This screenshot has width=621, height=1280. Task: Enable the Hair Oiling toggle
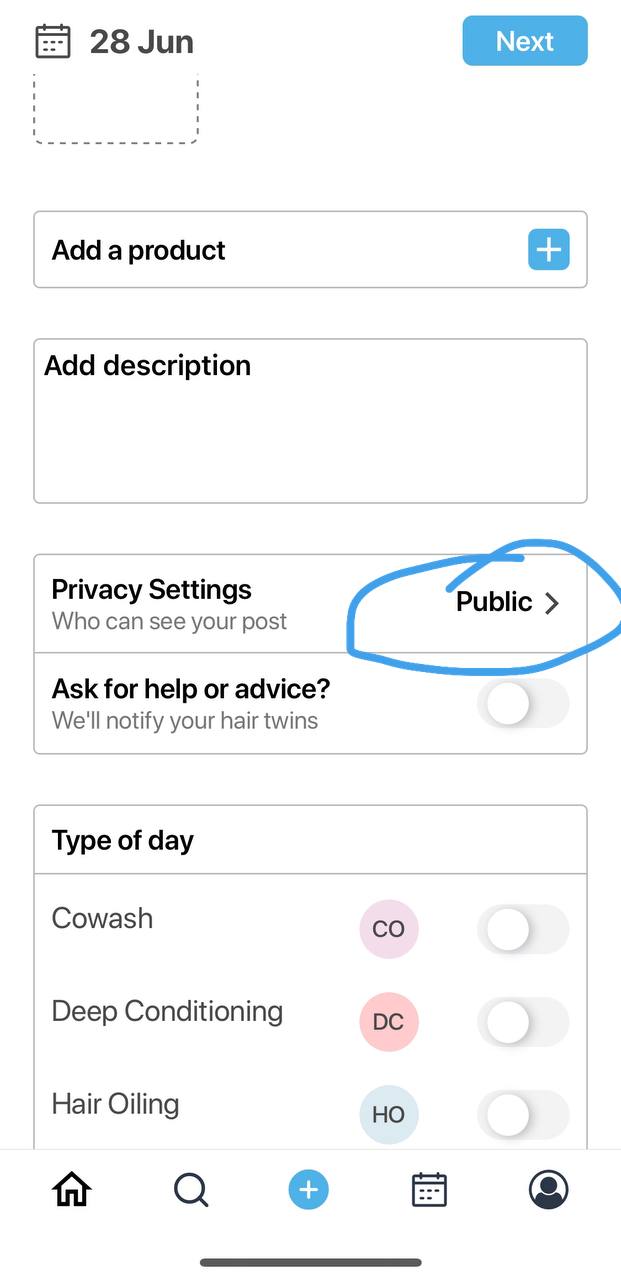point(523,1115)
